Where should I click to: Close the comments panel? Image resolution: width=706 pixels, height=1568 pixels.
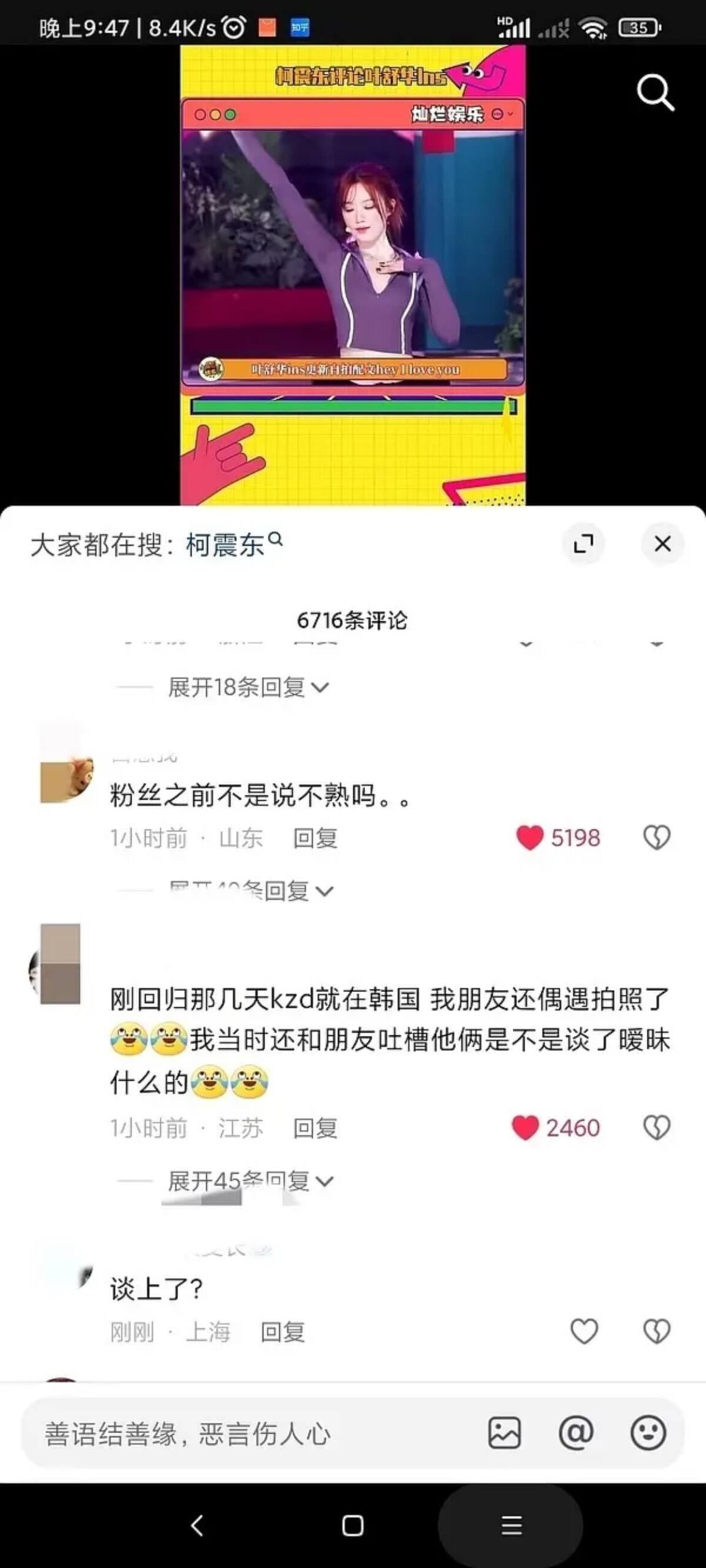[662, 543]
